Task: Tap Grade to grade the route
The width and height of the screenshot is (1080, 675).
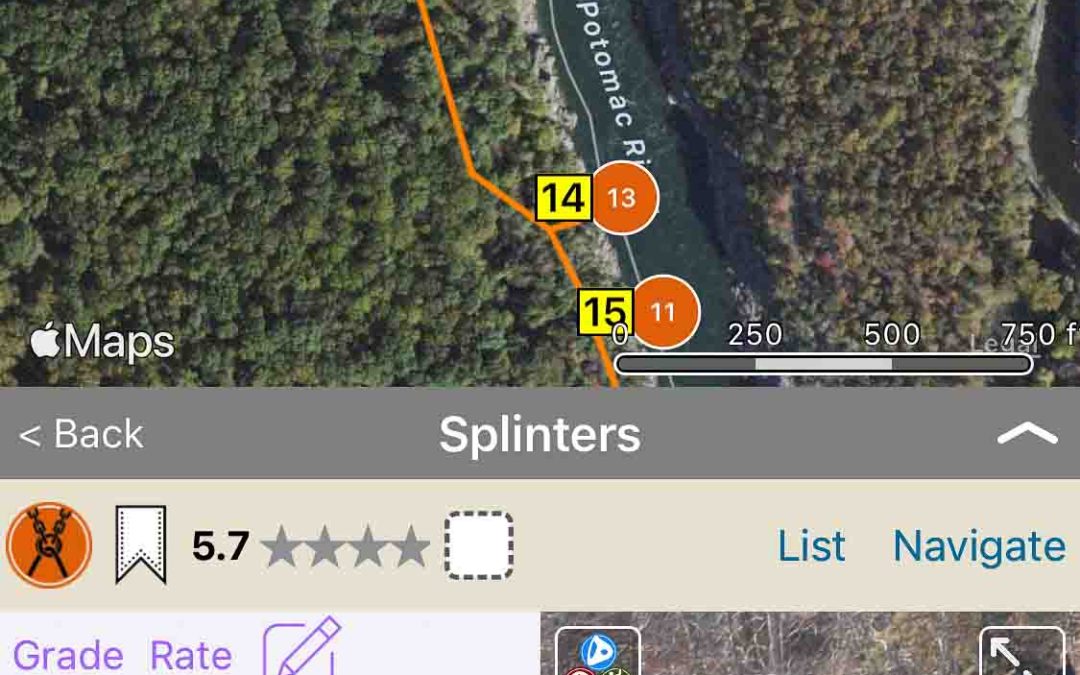Action: coord(68,656)
